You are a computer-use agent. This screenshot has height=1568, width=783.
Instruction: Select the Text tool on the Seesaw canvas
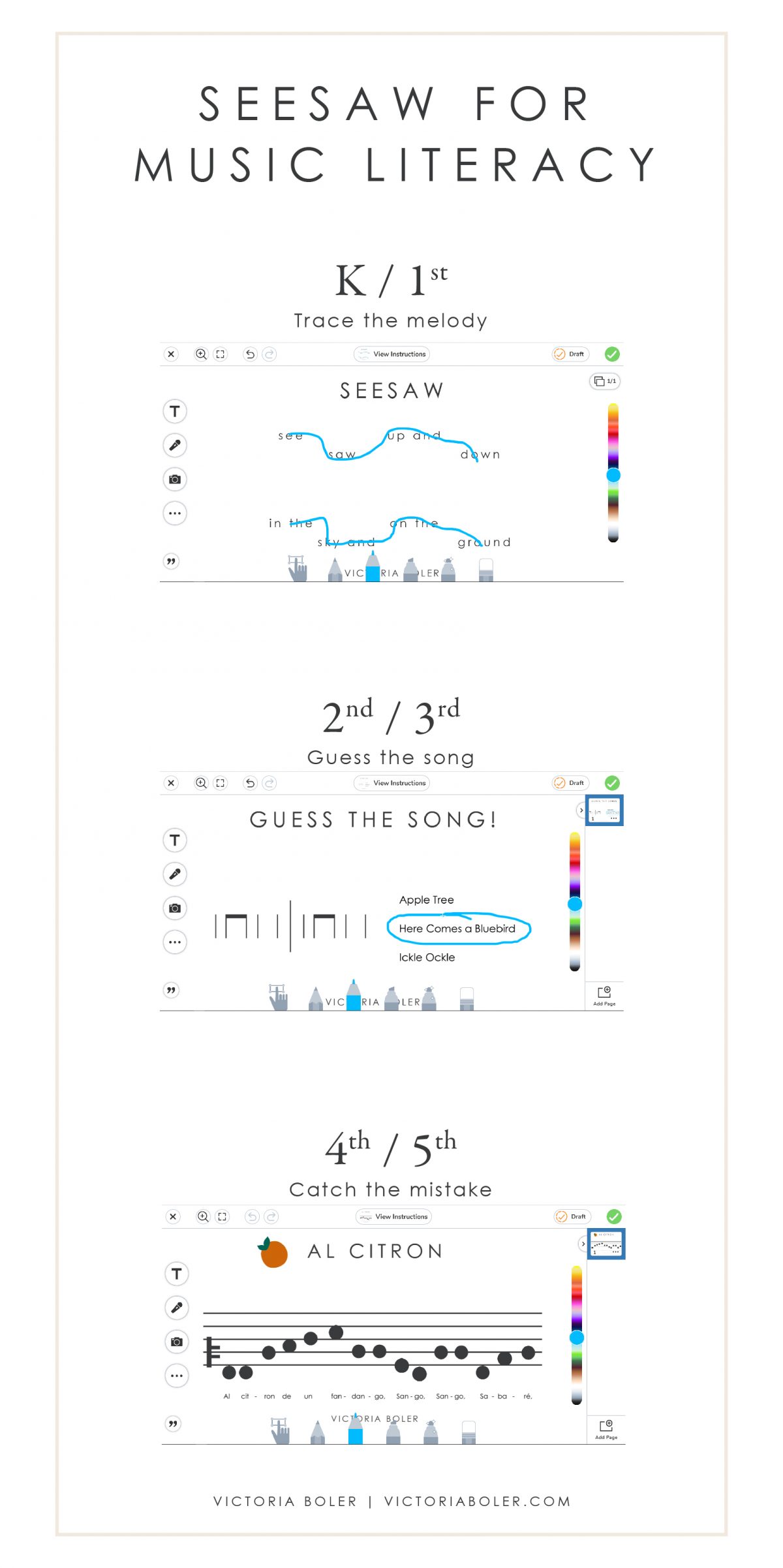(x=174, y=411)
